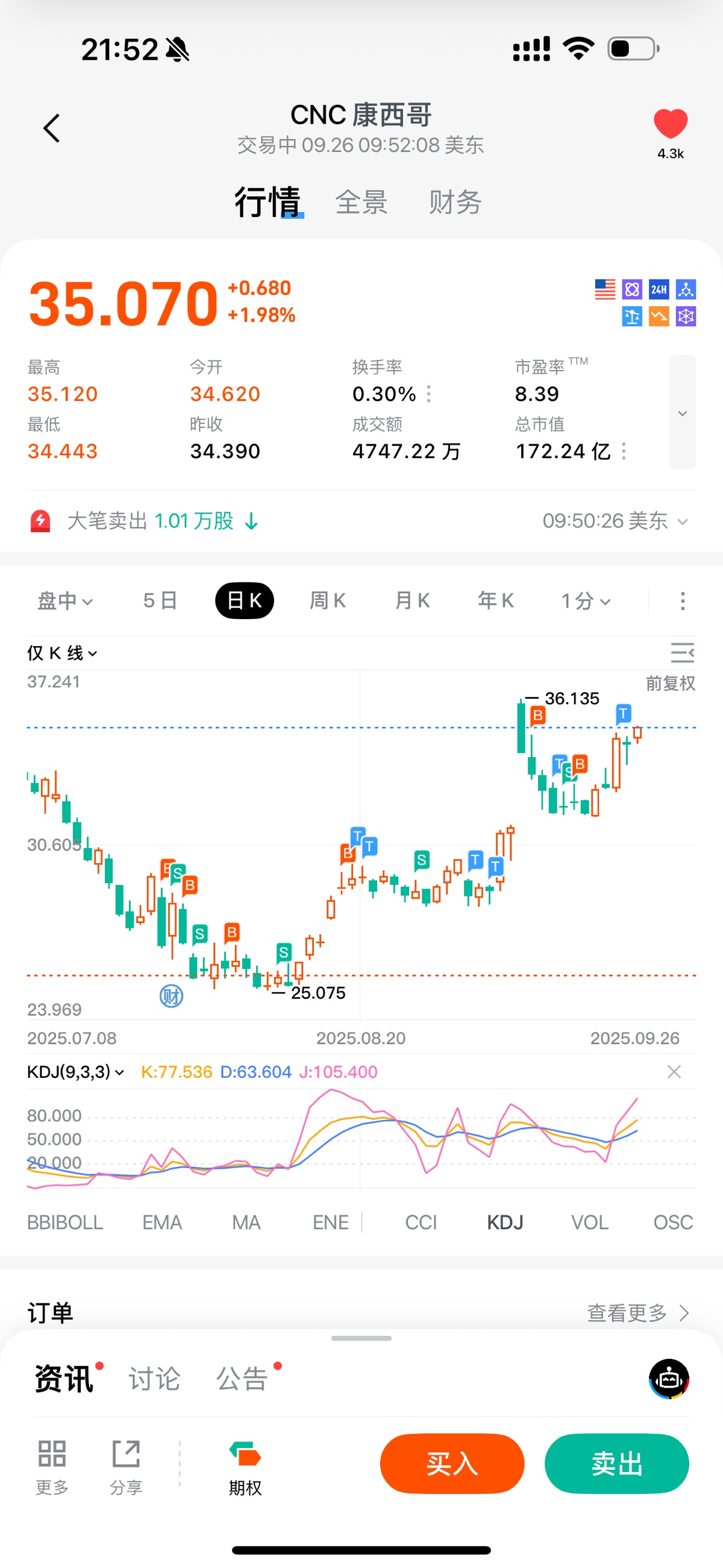Expand the quote details chevron

[x=682, y=413]
